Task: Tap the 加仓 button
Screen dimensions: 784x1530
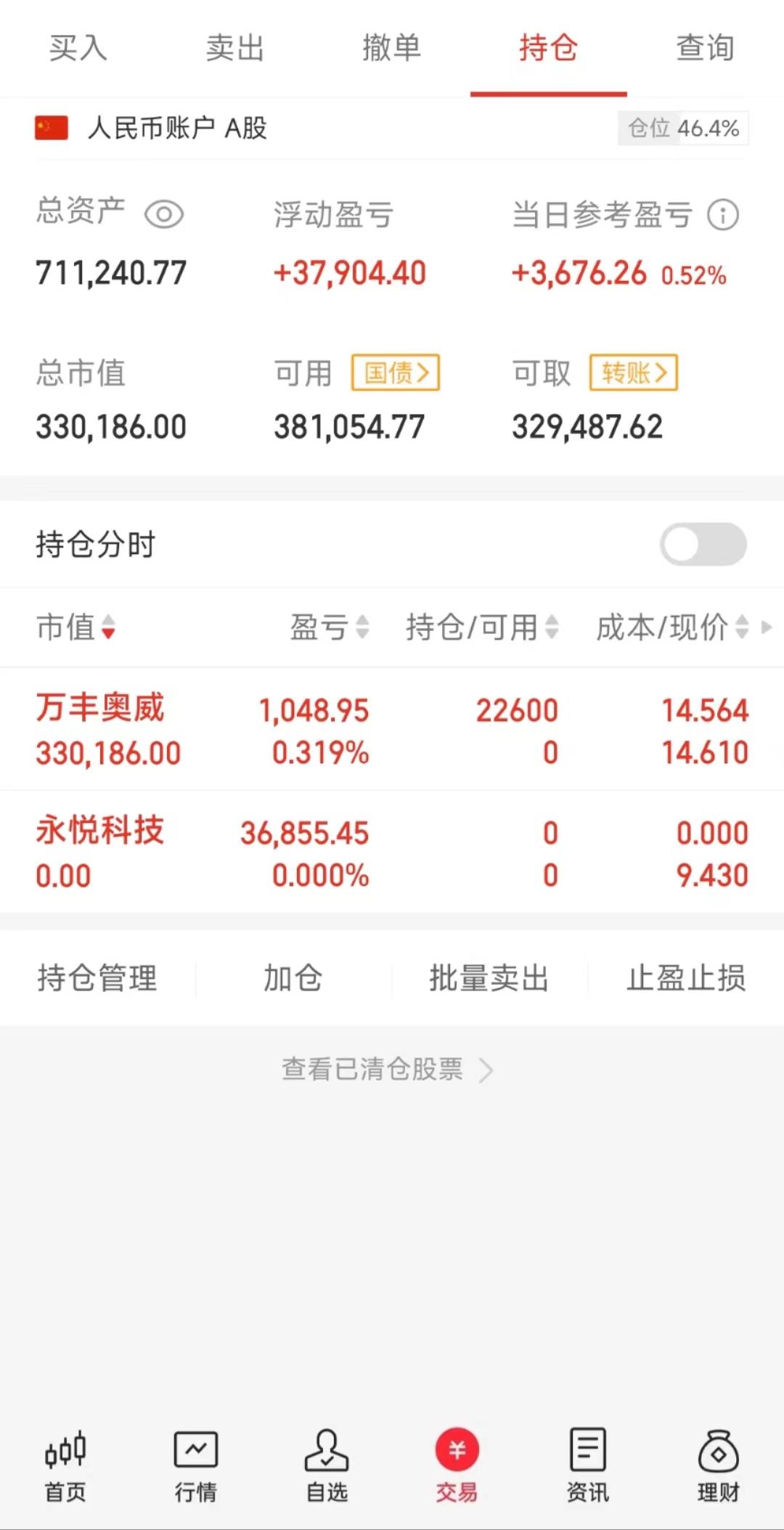Action: (x=293, y=978)
